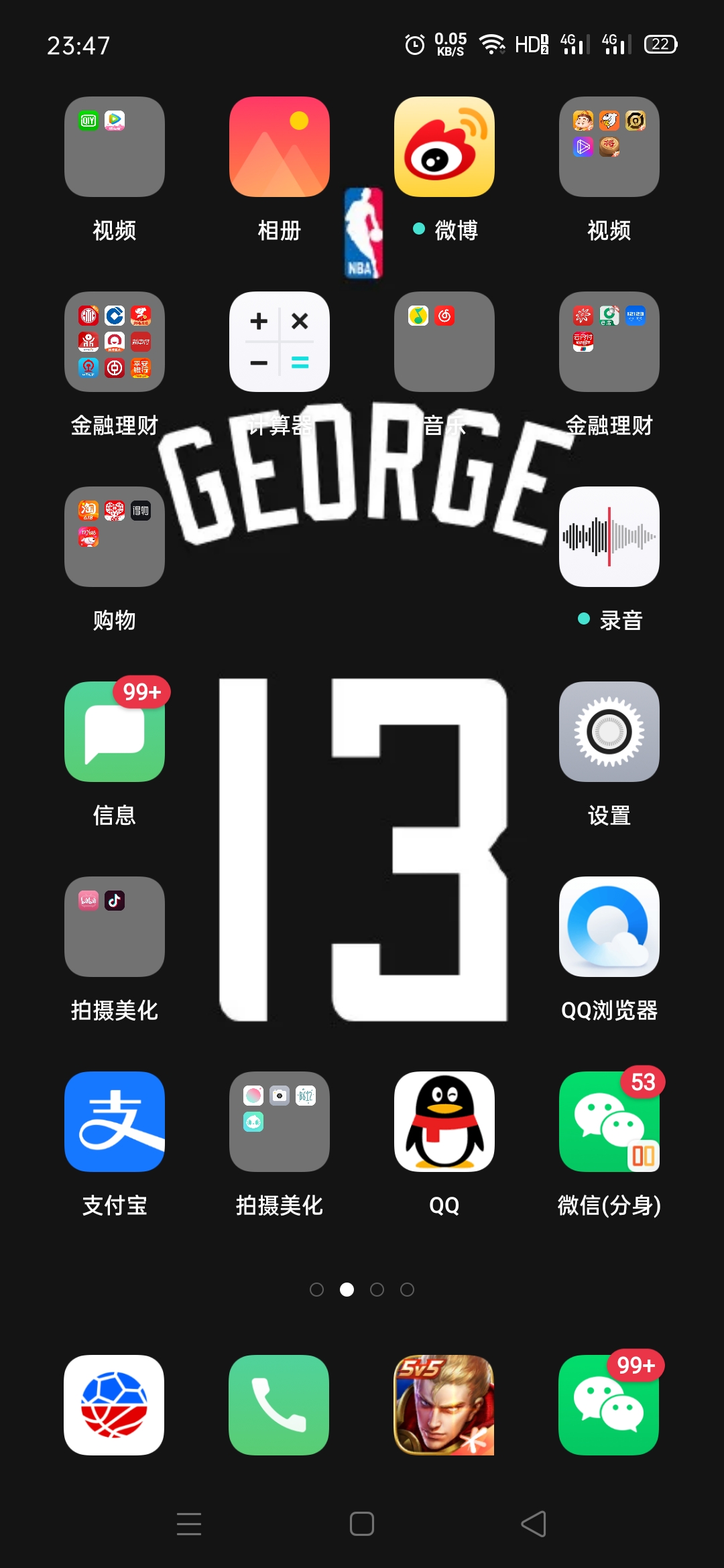
Task: Open 微信(分身) cloned WeChat
Action: (x=609, y=1122)
